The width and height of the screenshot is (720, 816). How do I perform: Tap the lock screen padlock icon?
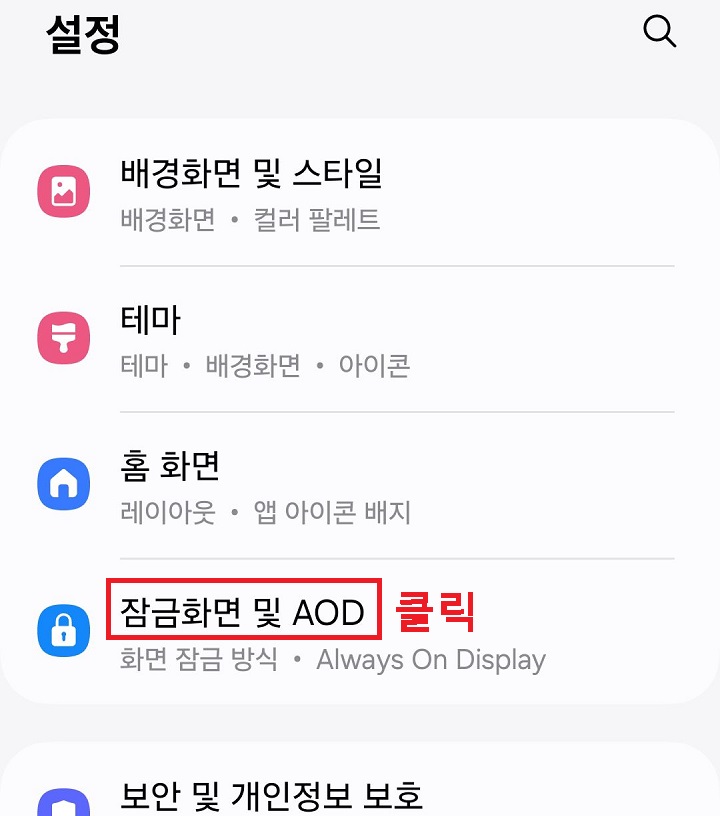tap(63, 630)
